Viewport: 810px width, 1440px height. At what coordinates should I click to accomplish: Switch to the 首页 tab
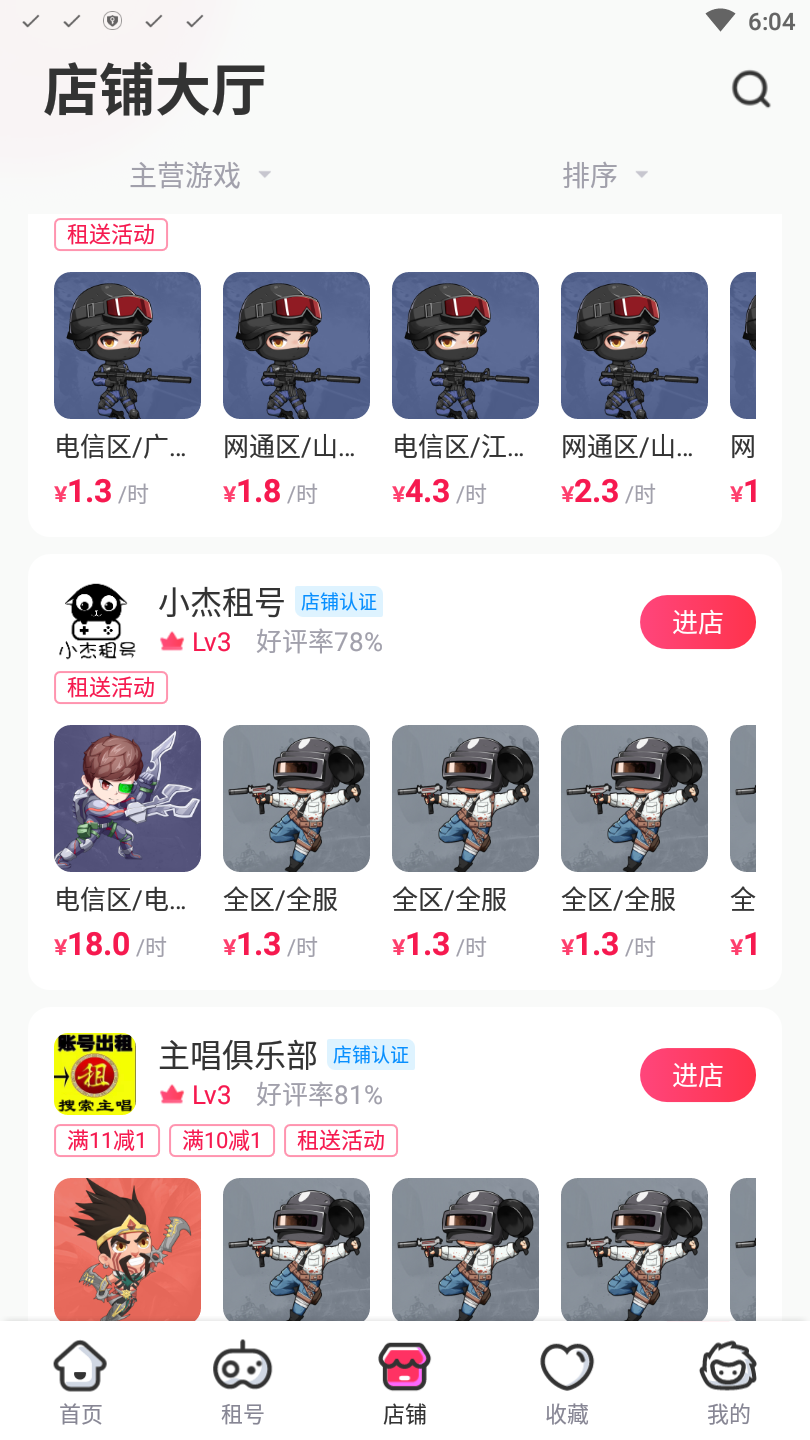click(x=80, y=1380)
